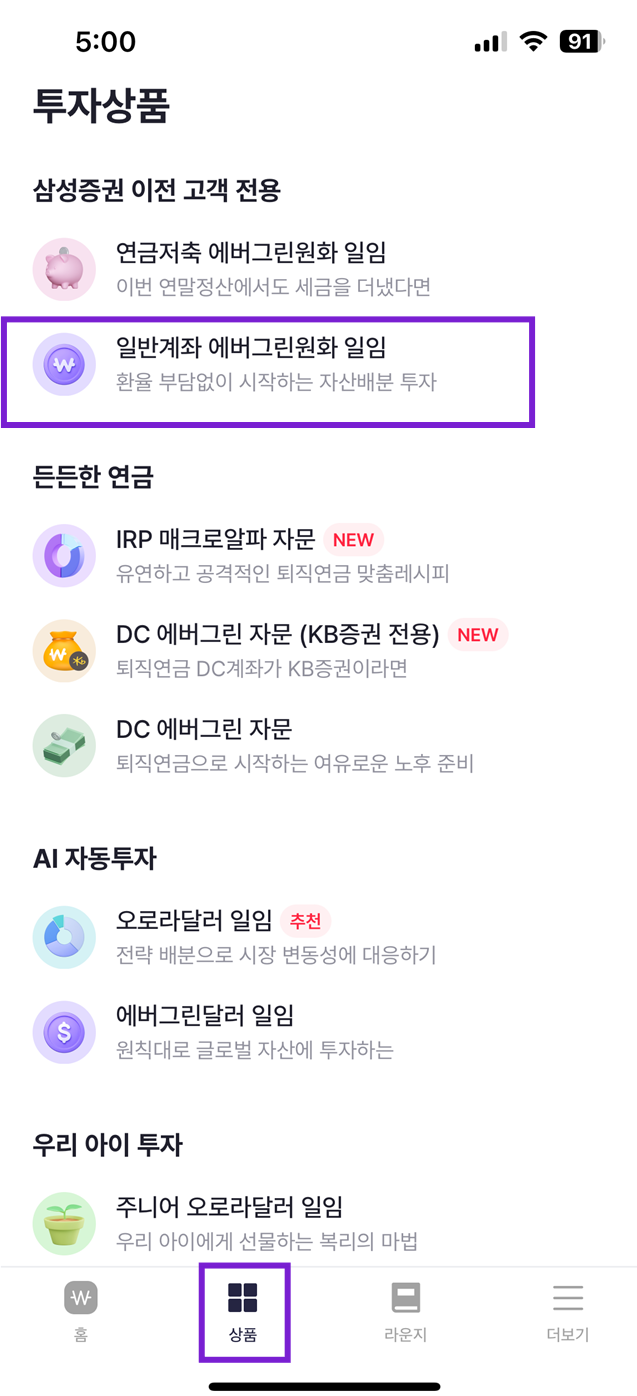Switch to the 상품 tab

point(243,1312)
